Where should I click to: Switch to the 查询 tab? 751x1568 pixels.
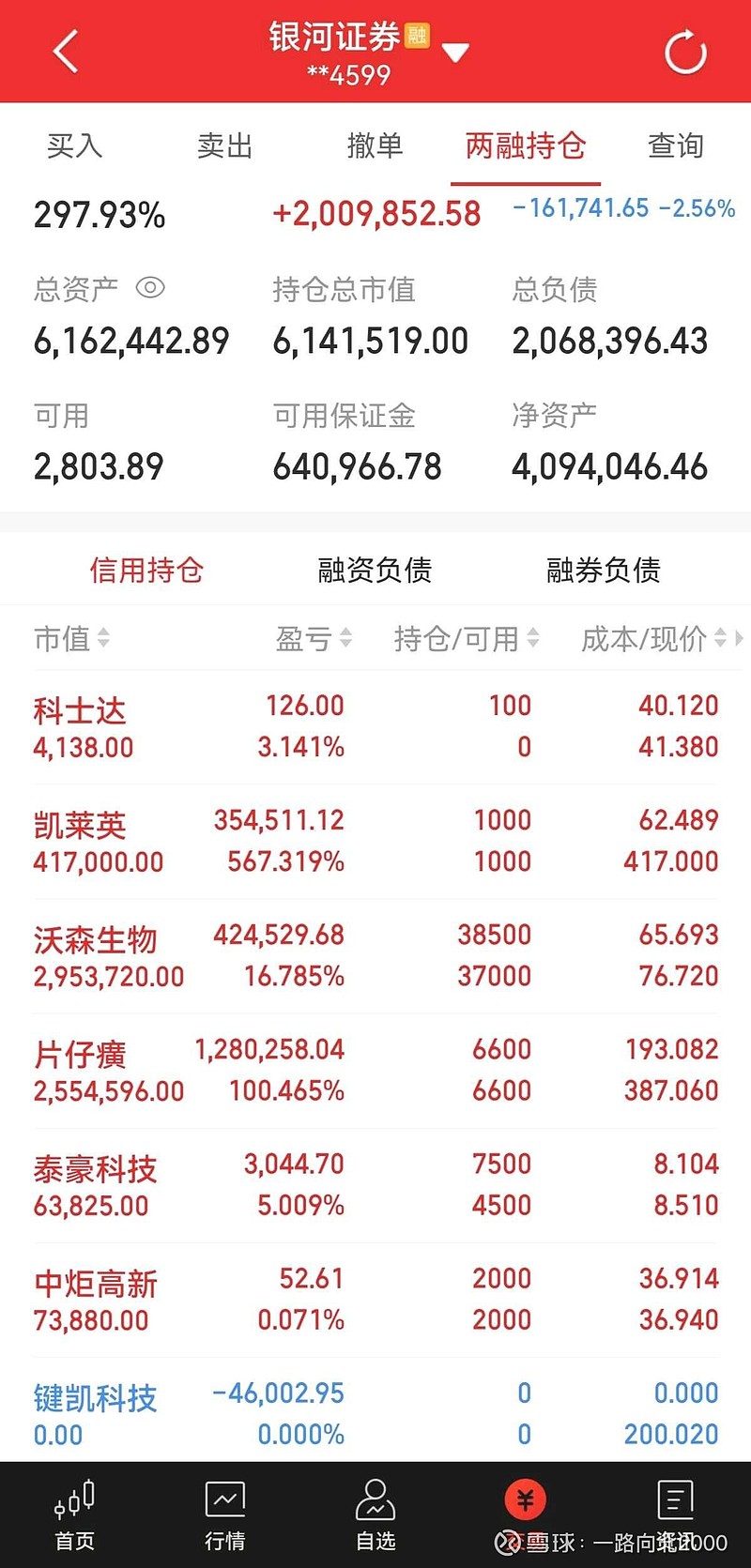click(675, 146)
